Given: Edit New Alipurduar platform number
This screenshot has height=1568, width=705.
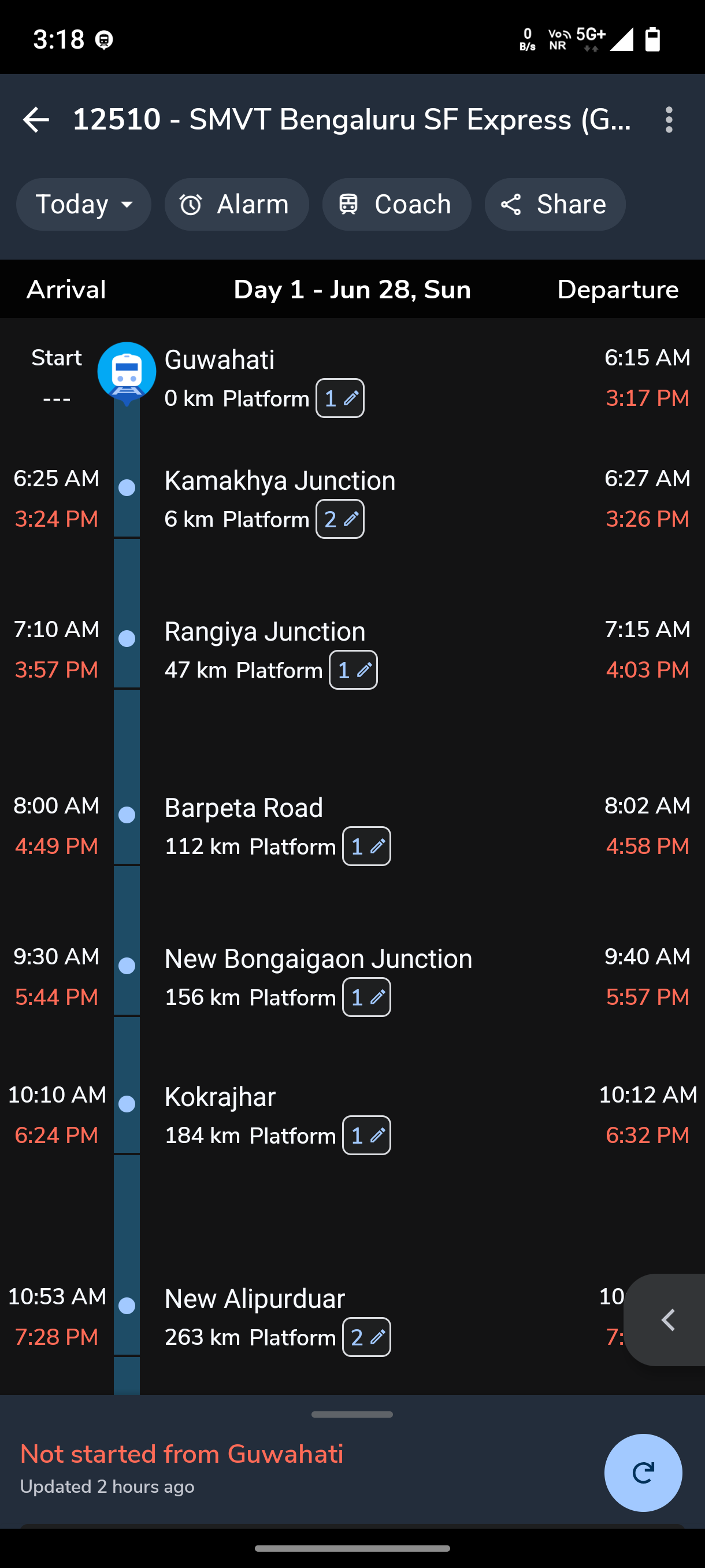Looking at the screenshot, I should coord(367,1337).
